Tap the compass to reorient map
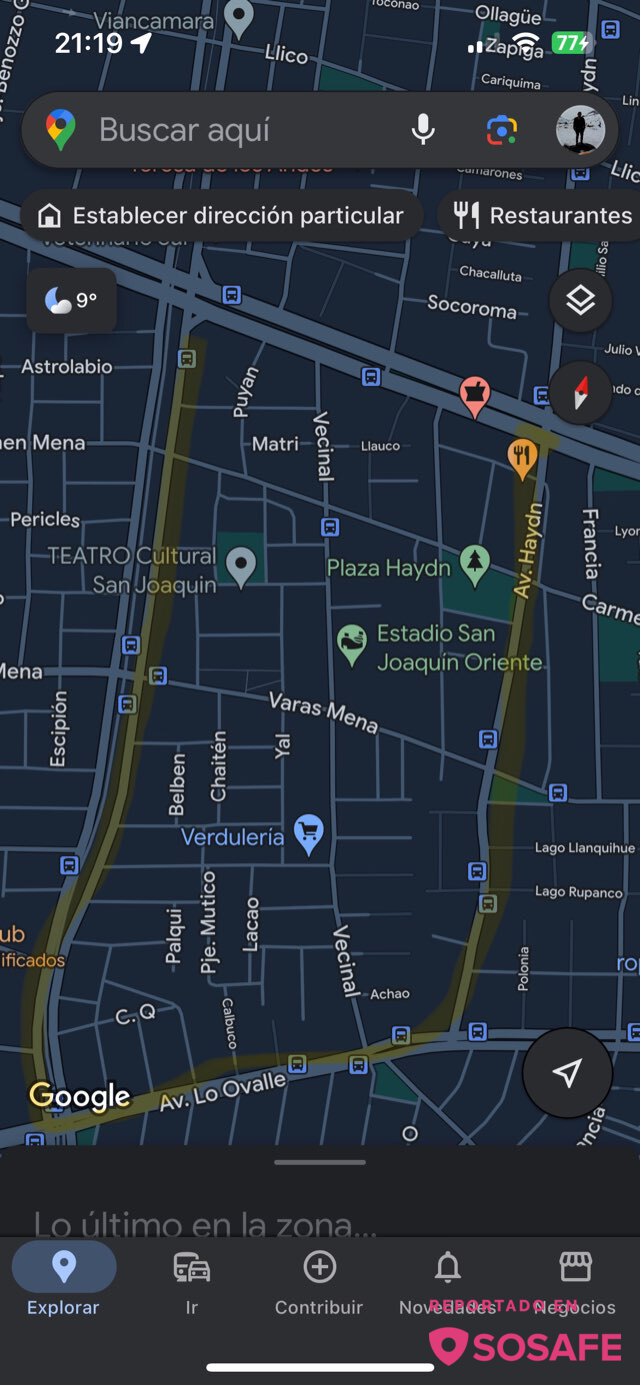This screenshot has height=1386, width=641. pyautogui.click(x=580, y=393)
